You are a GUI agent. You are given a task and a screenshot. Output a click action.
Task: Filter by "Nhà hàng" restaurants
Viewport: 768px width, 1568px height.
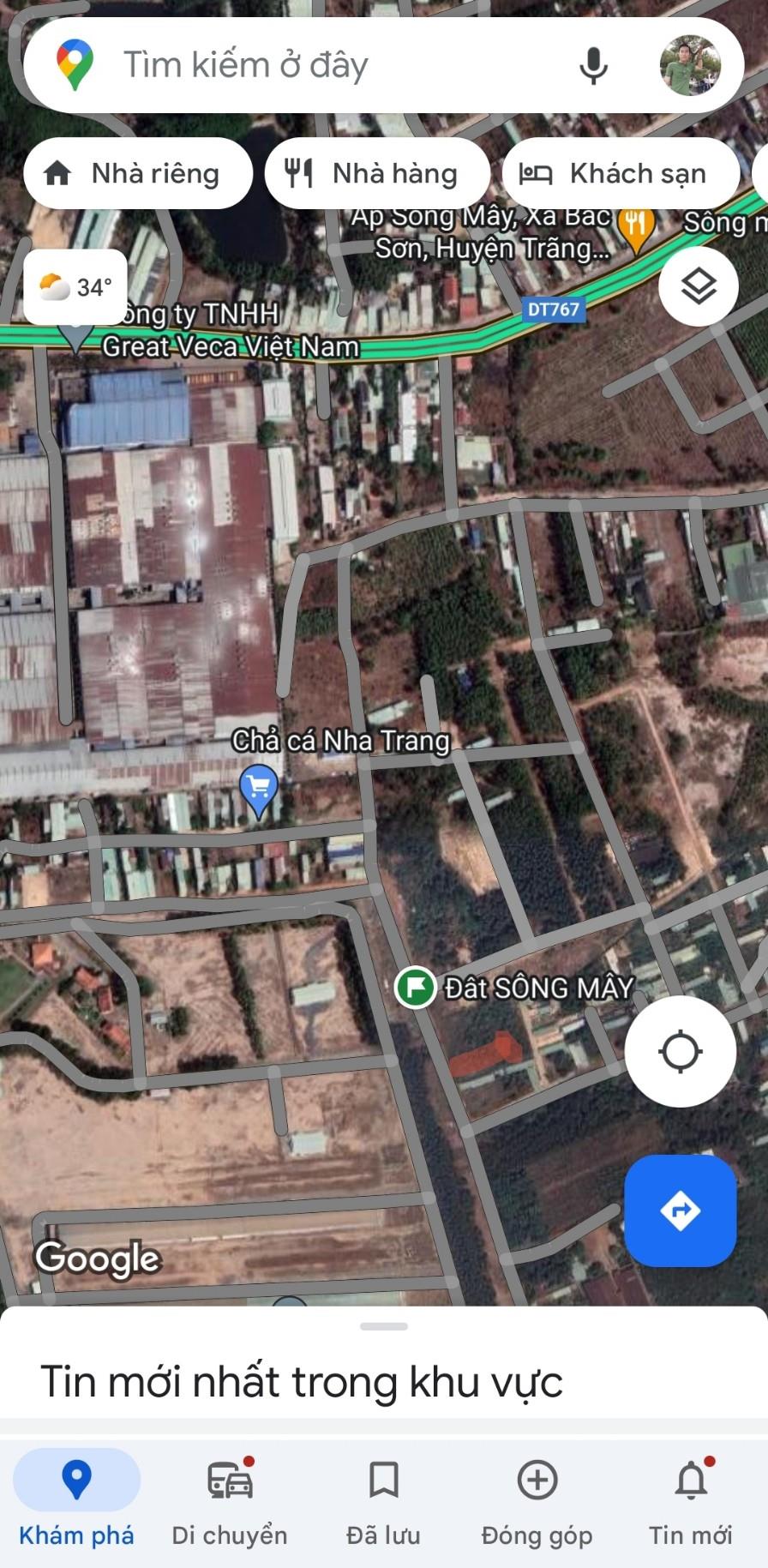377,173
